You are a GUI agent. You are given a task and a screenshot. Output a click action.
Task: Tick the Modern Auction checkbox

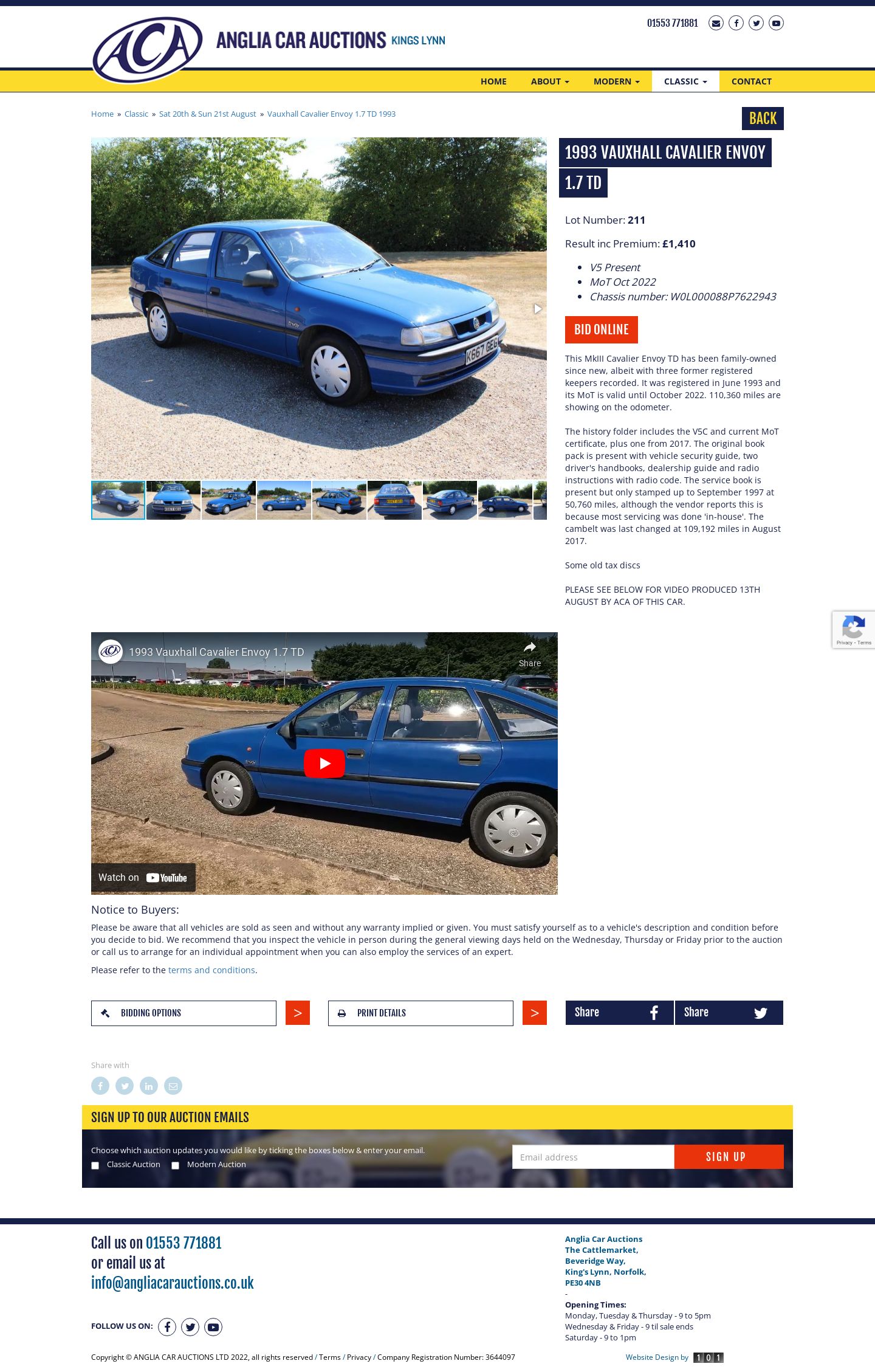(175, 1165)
